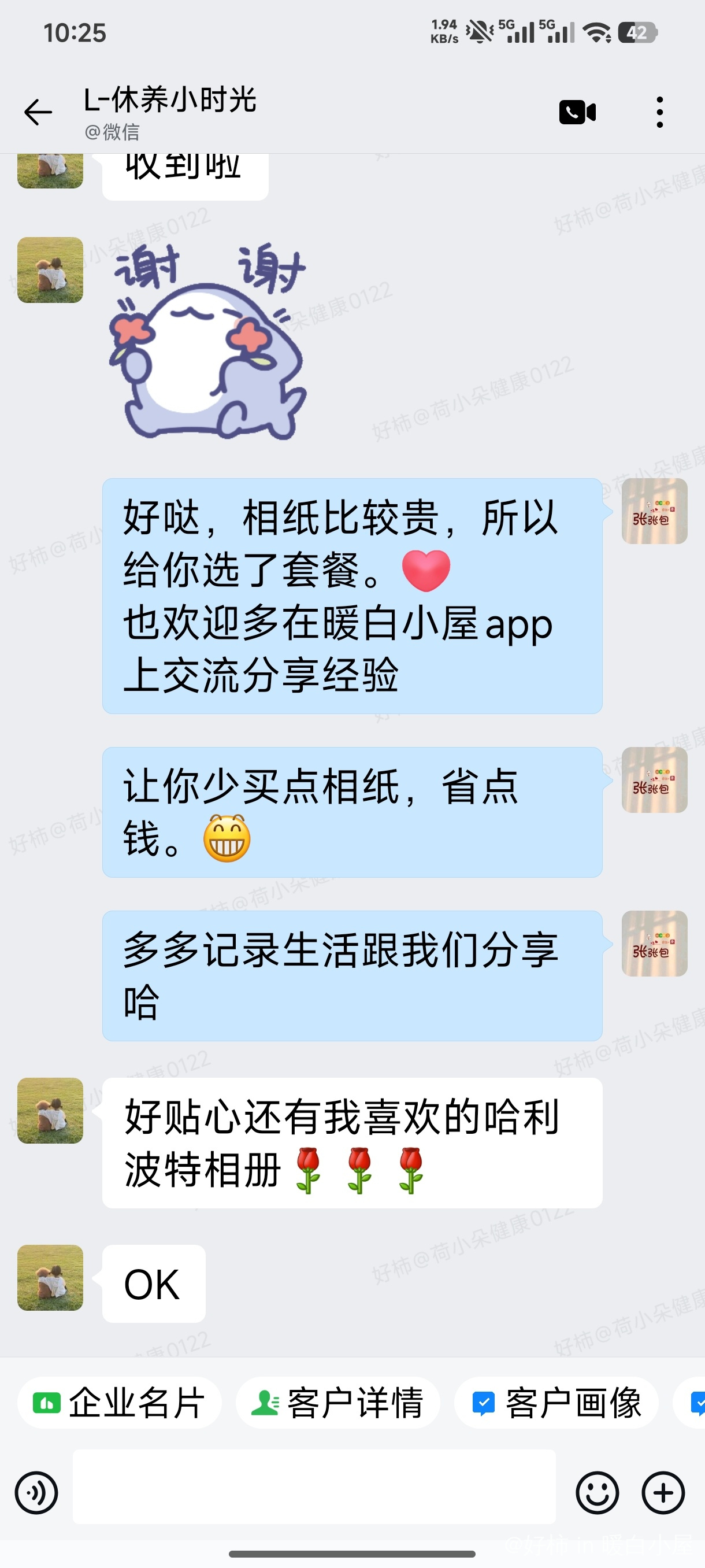Open the 谢谢 sticker message
The height and width of the screenshot is (1568, 705).
pyautogui.click(x=208, y=341)
